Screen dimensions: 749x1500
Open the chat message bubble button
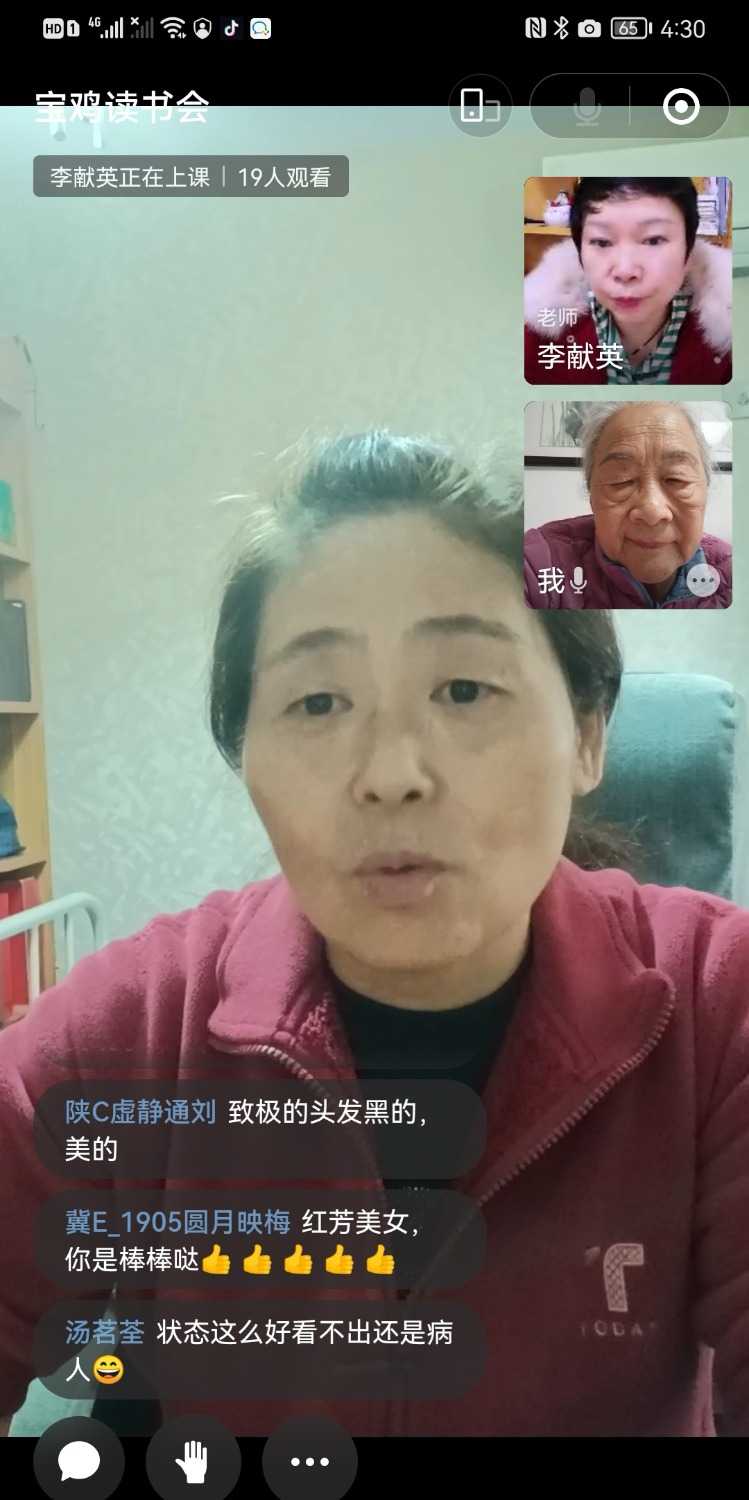coord(79,1462)
